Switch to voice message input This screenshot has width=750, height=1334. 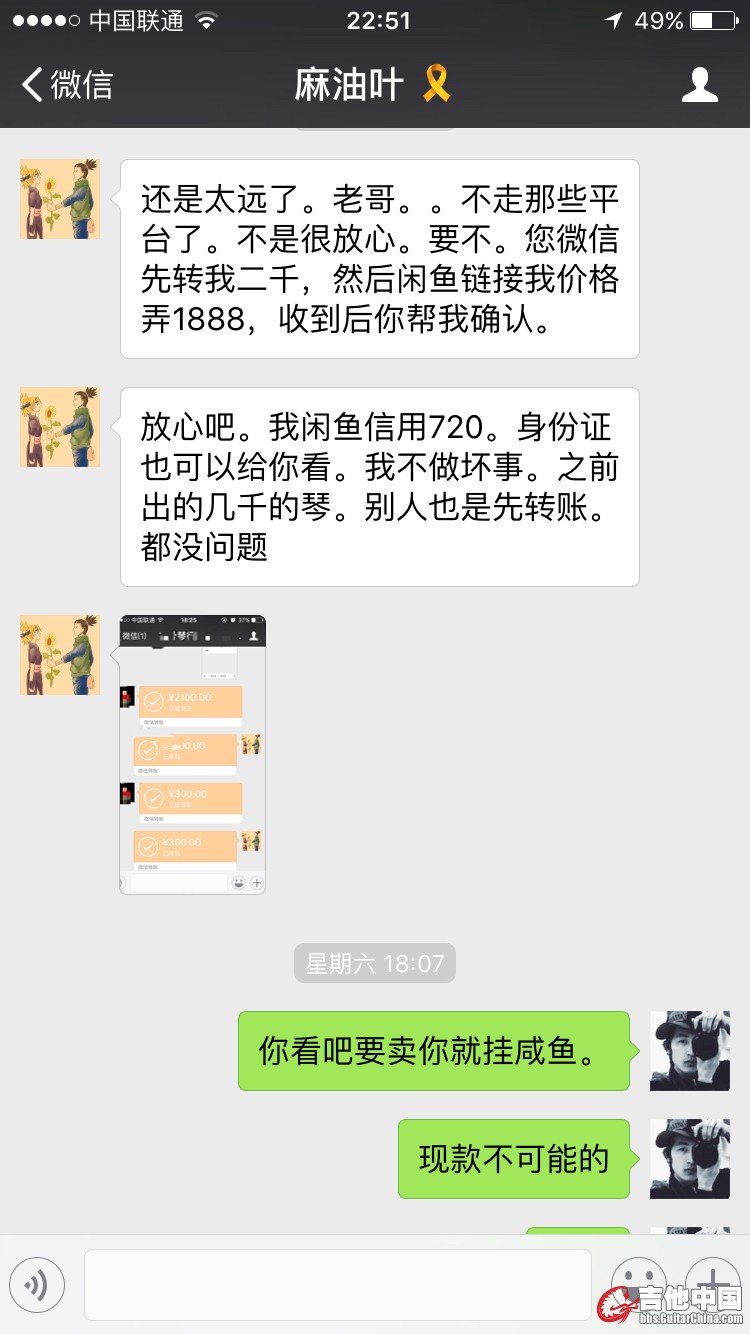[37, 1285]
